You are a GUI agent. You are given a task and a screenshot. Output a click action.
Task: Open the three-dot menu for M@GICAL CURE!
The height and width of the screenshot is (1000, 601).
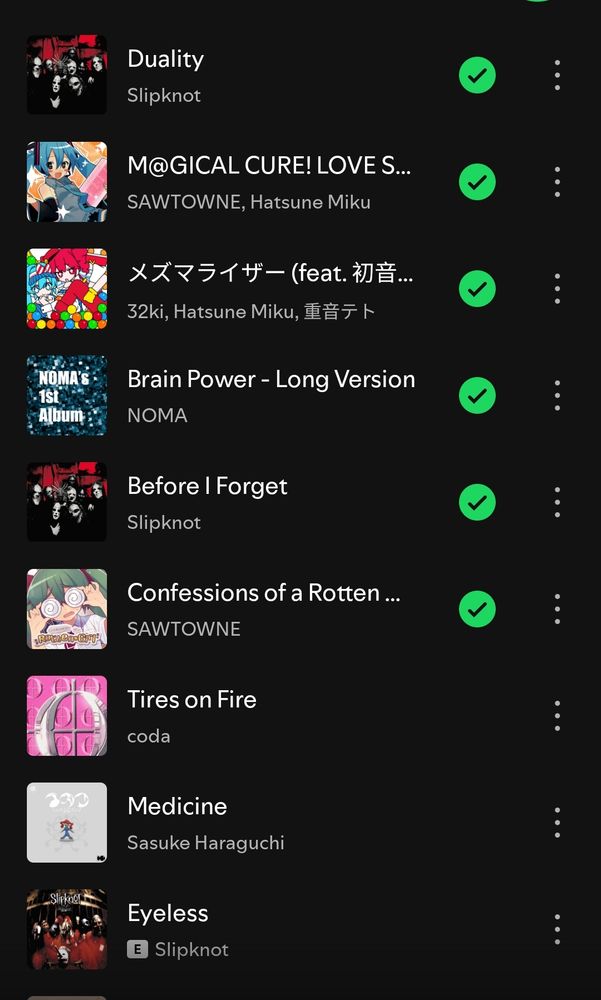[557, 182]
